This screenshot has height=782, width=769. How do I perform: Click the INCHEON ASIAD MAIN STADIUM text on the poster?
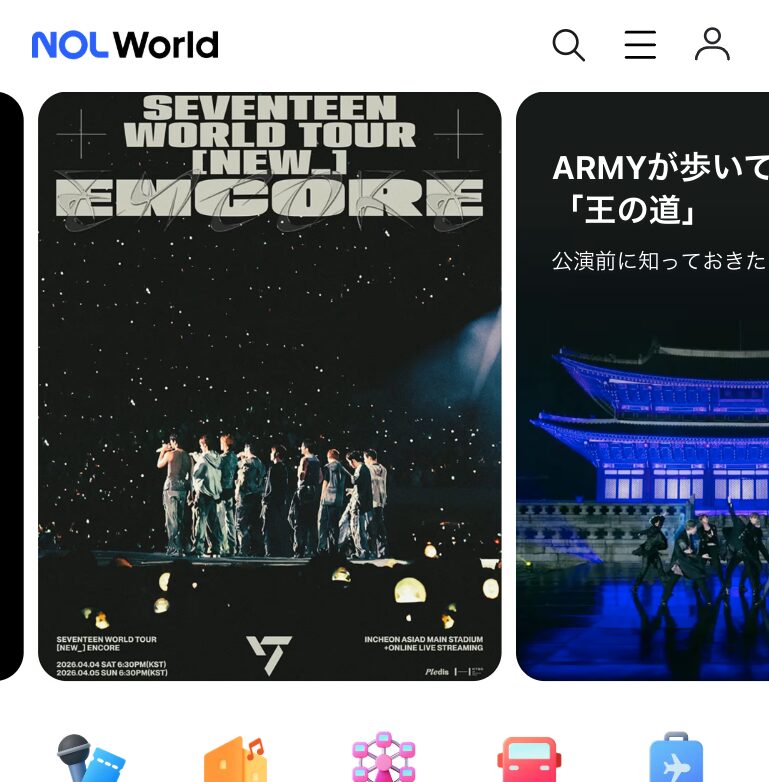tap(422, 640)
